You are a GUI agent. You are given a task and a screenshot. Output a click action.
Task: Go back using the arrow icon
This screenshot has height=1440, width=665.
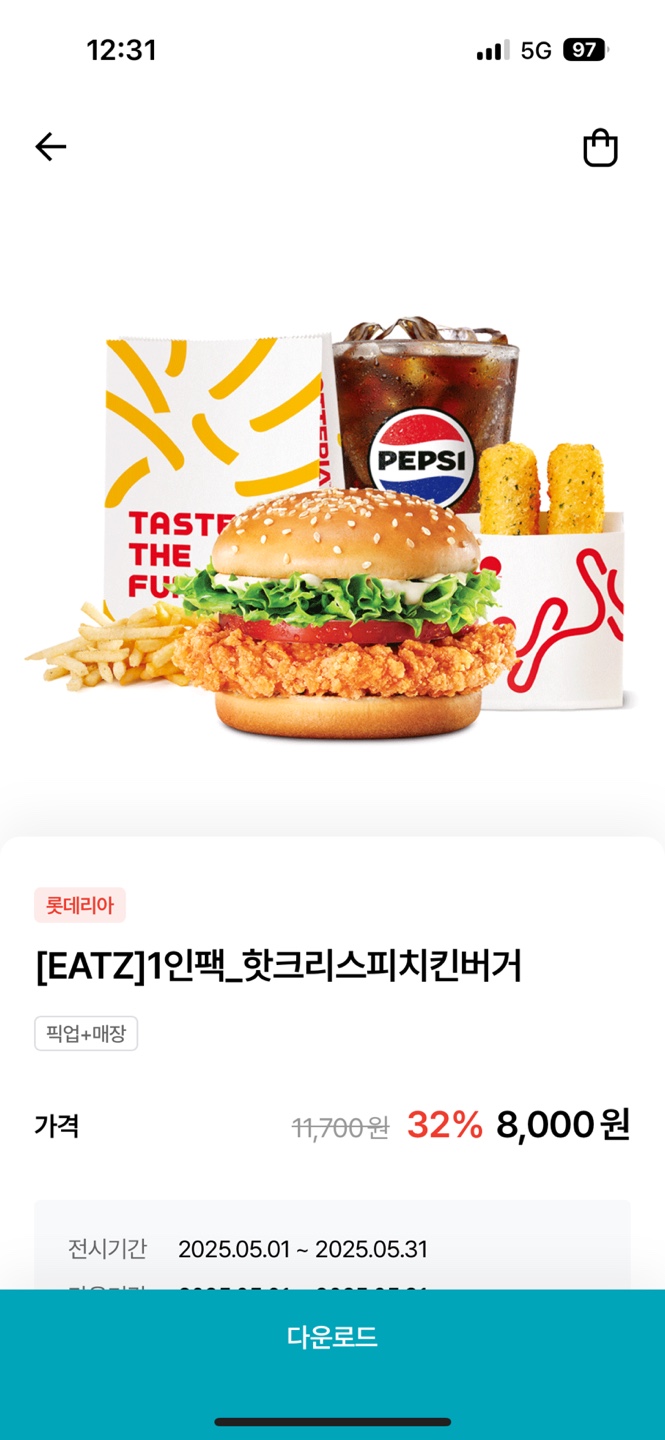pos(51,147)
